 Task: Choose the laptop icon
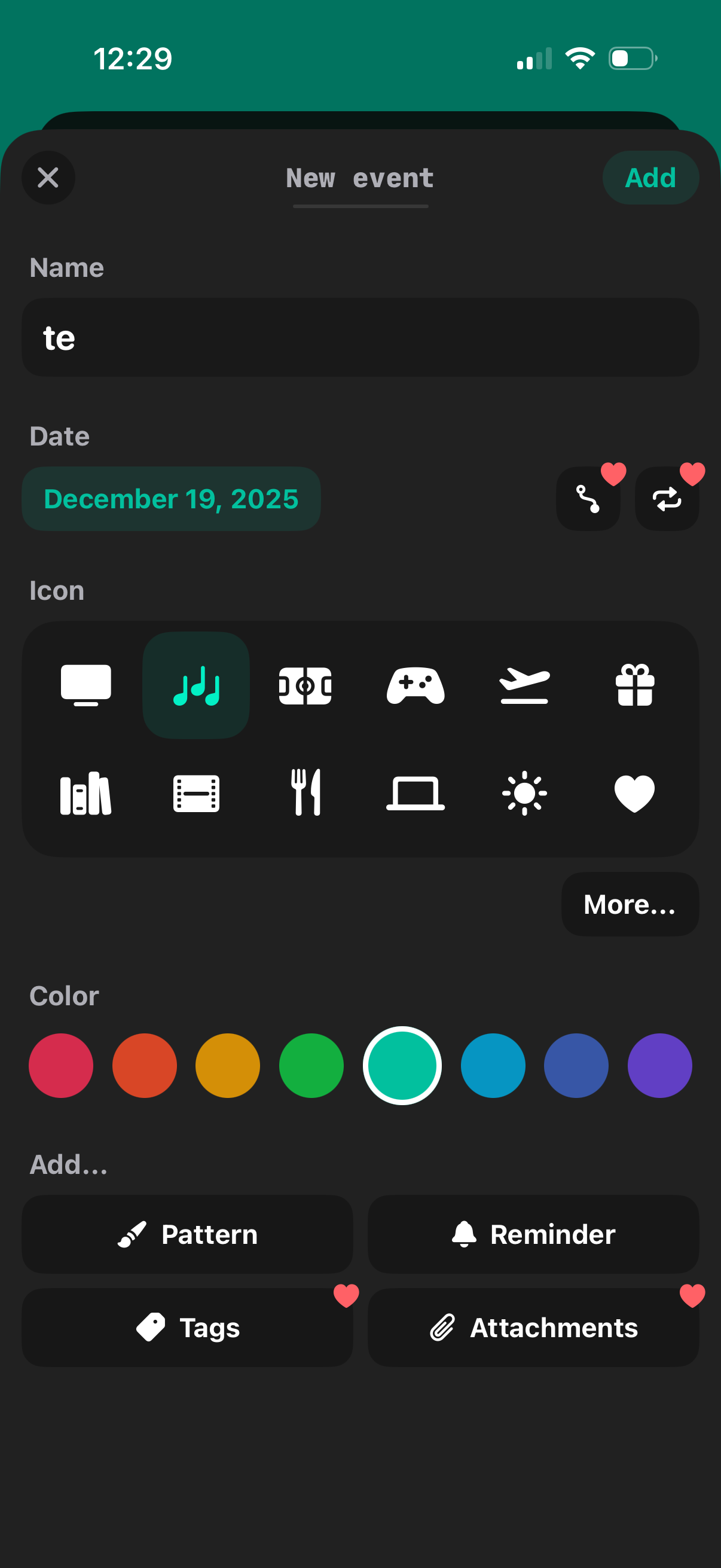[x=416, y=793]
